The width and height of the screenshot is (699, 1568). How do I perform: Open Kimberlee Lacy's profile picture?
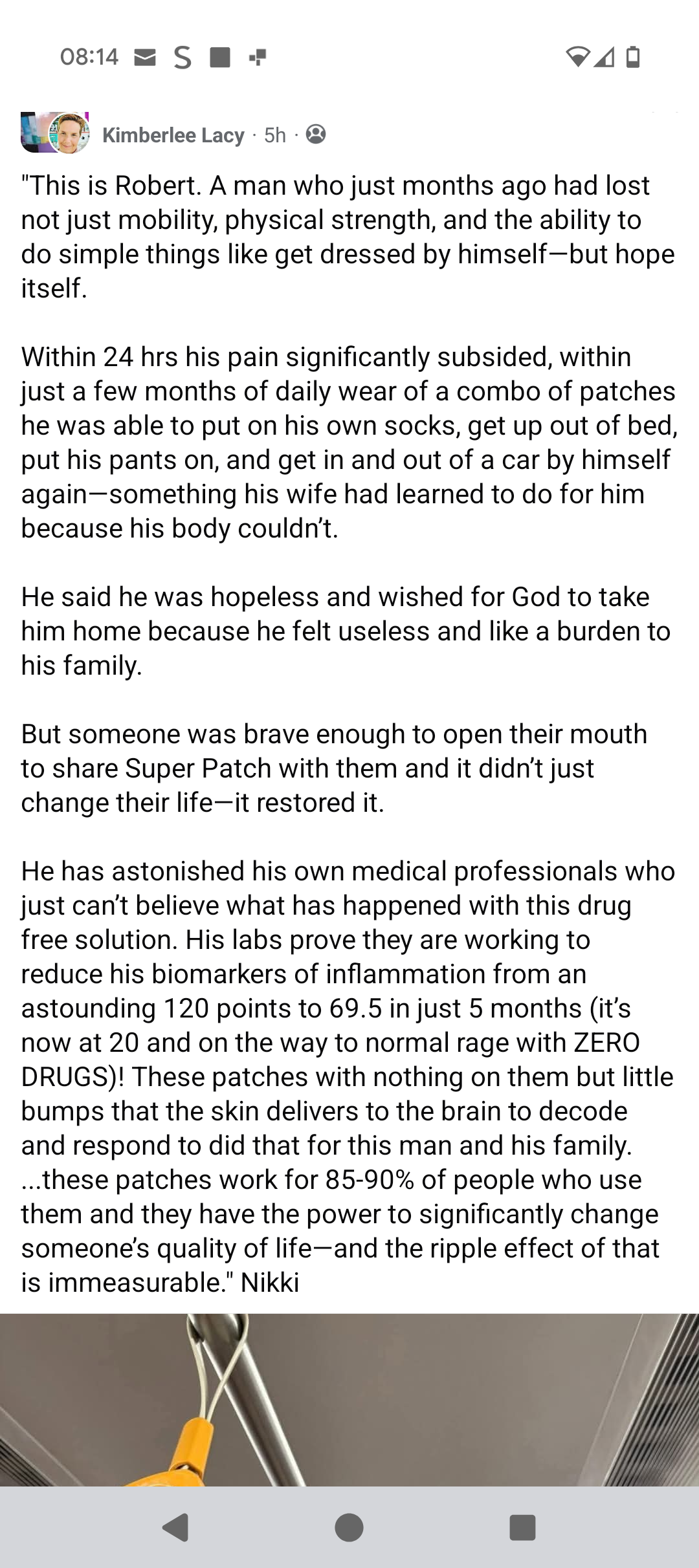tap(67, 133)
